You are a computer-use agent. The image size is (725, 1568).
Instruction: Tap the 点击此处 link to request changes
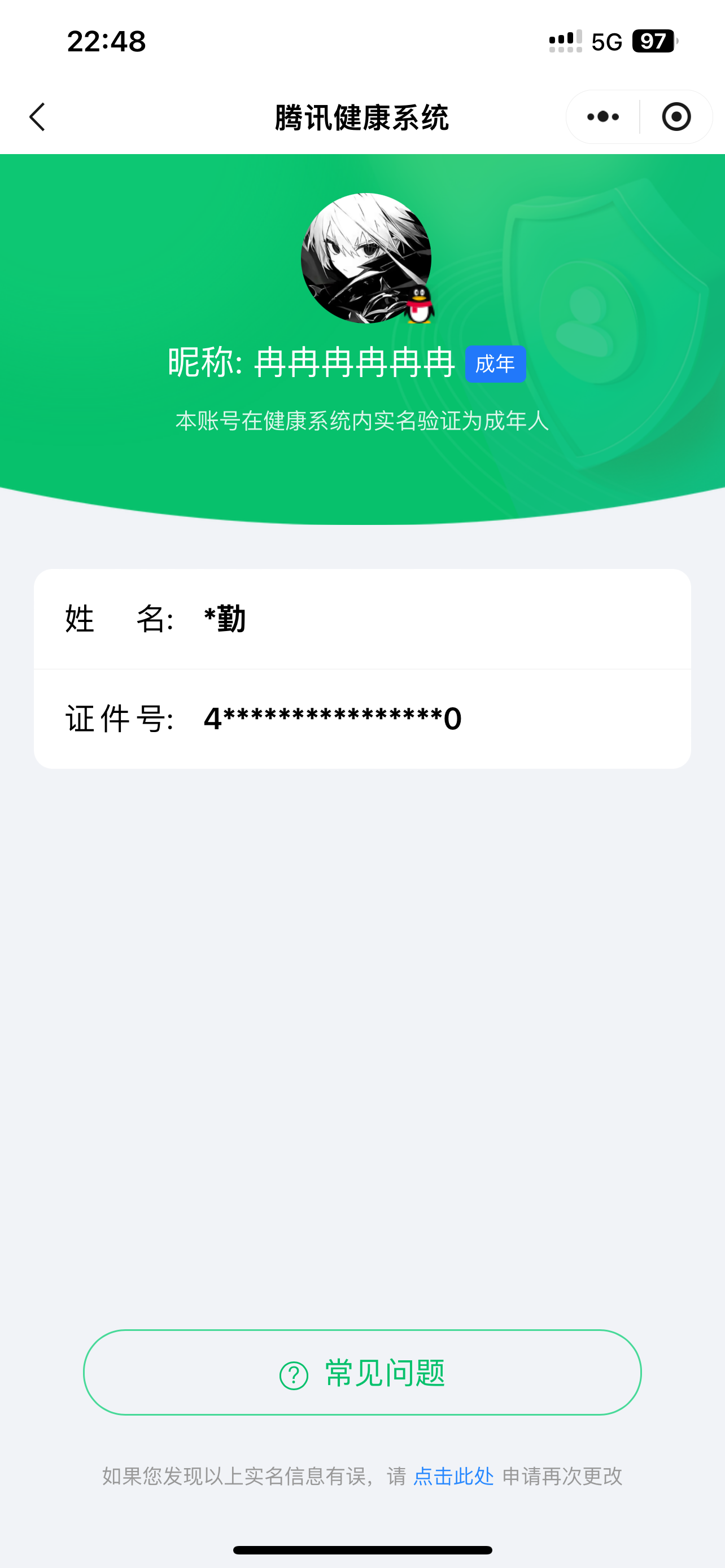[x=453, y=1476]
